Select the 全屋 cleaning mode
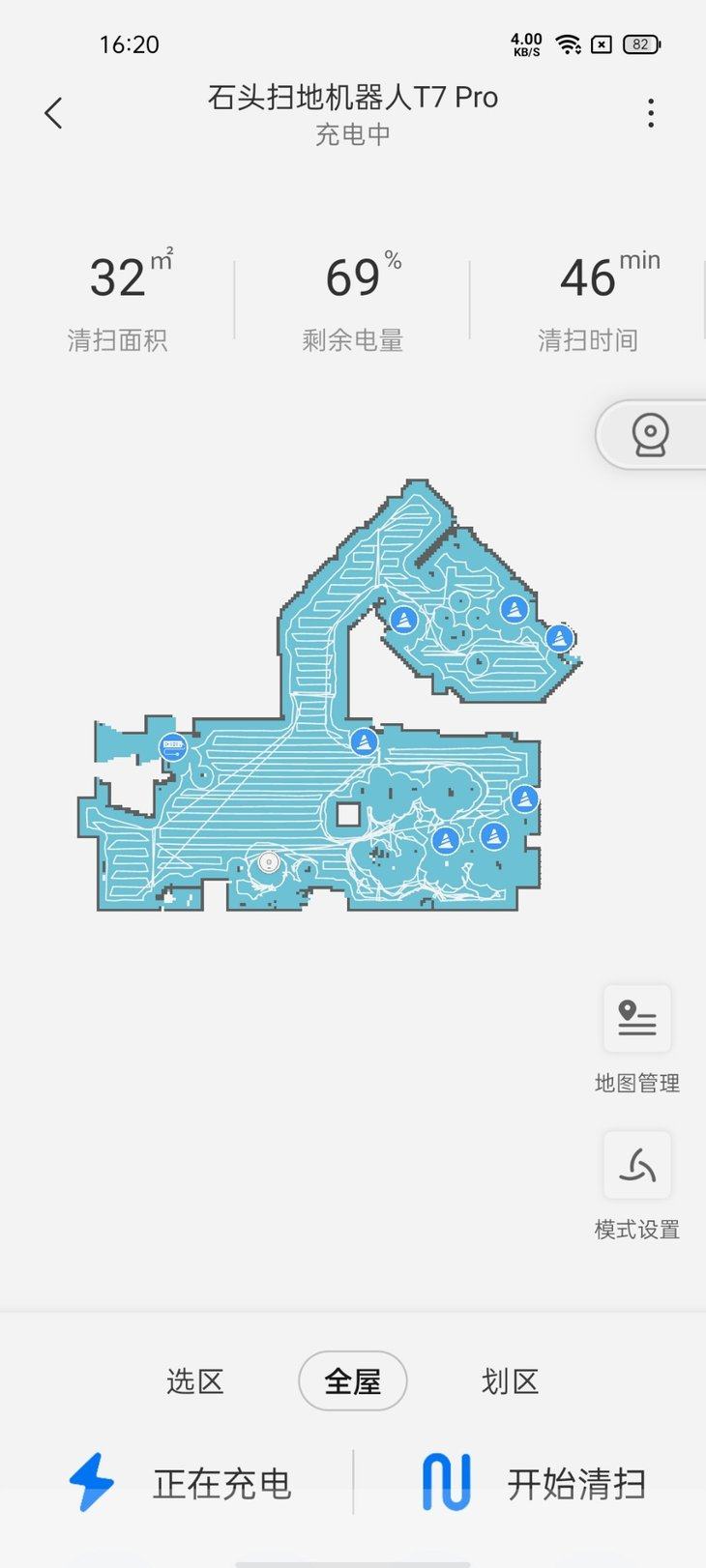Image resolution: width=706 pixels, height=1568 pixels. tap(353, 1381)
